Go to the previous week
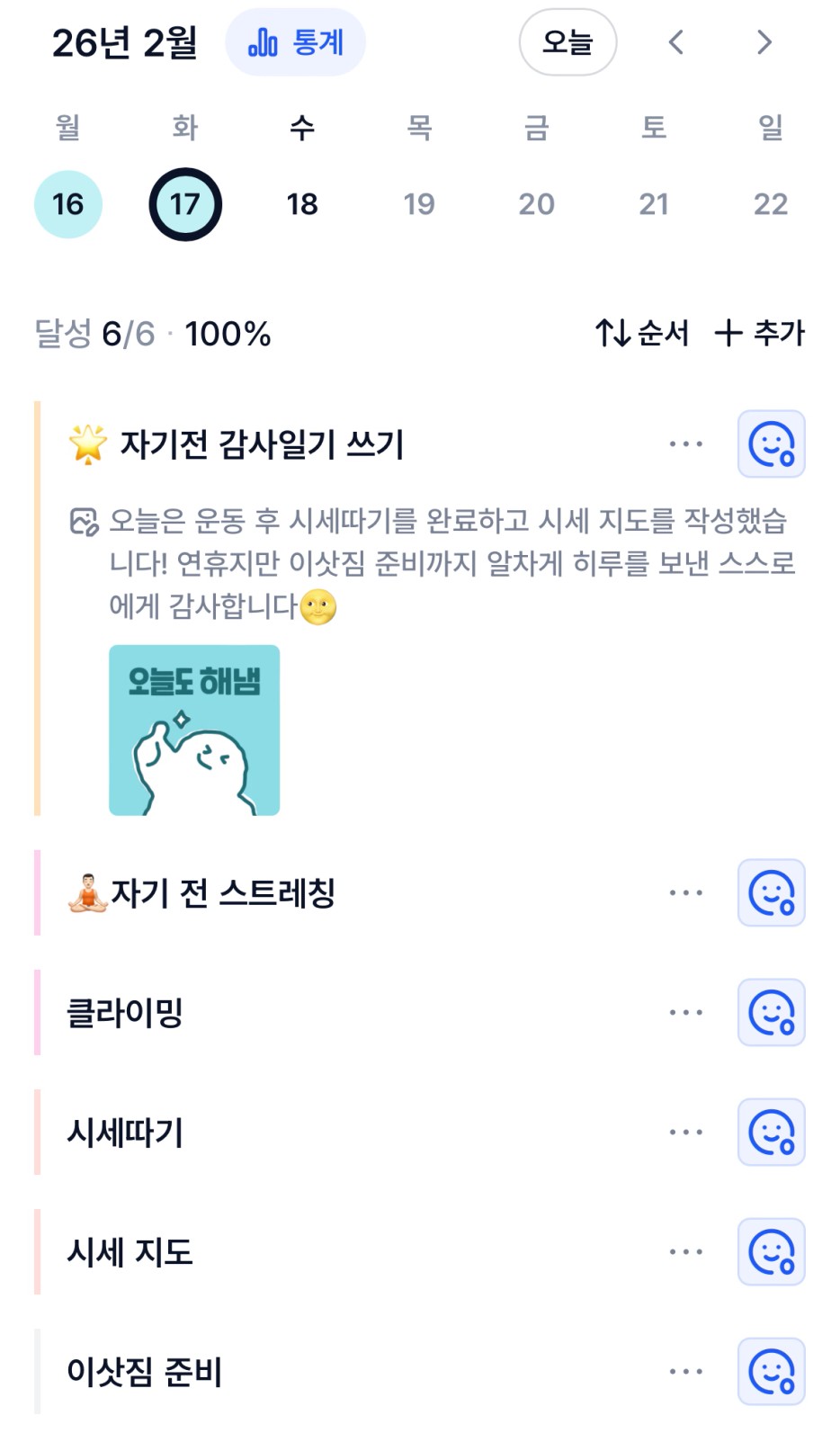Image resolution: width=840 pixels, height=1442 pixels. pos(676,42)
